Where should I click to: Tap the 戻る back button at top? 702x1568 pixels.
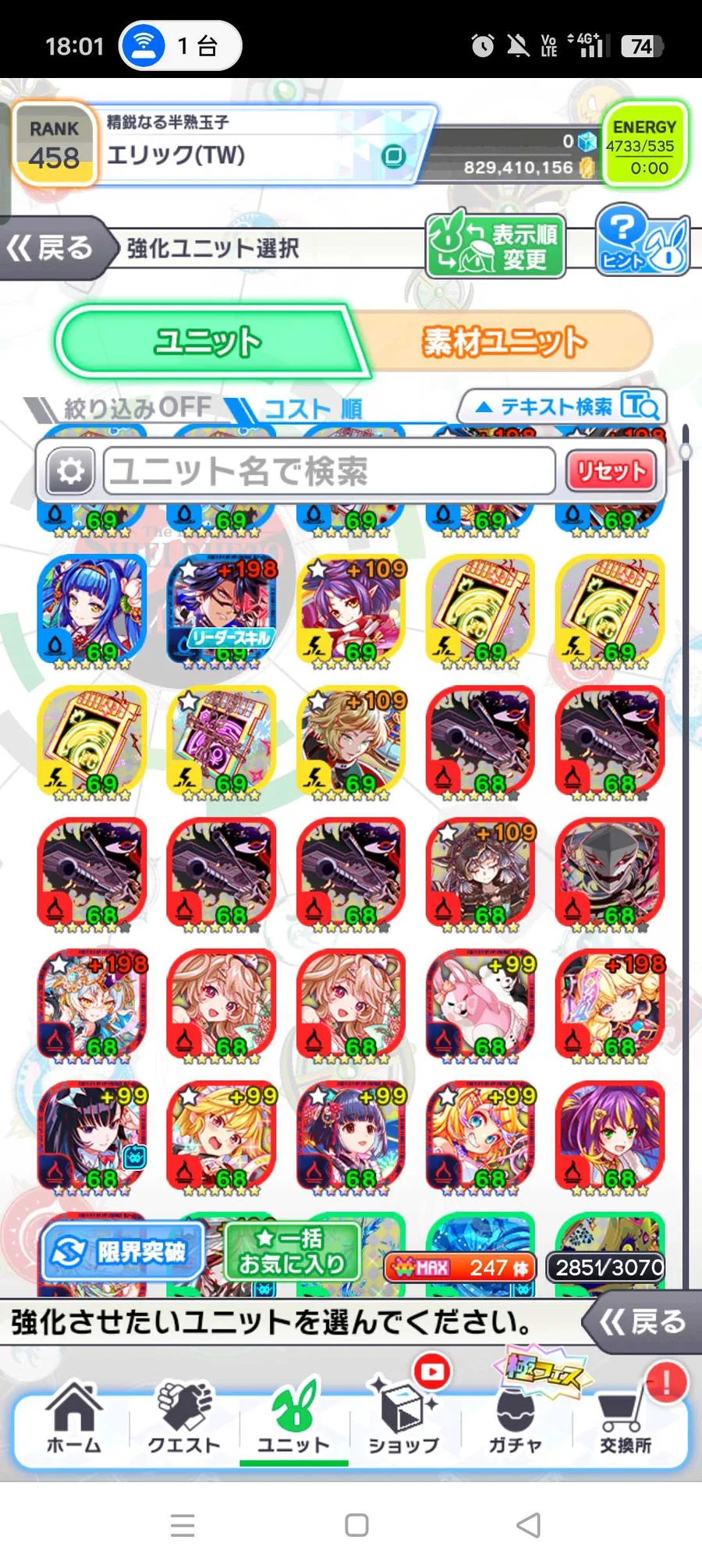pos(51,248)
